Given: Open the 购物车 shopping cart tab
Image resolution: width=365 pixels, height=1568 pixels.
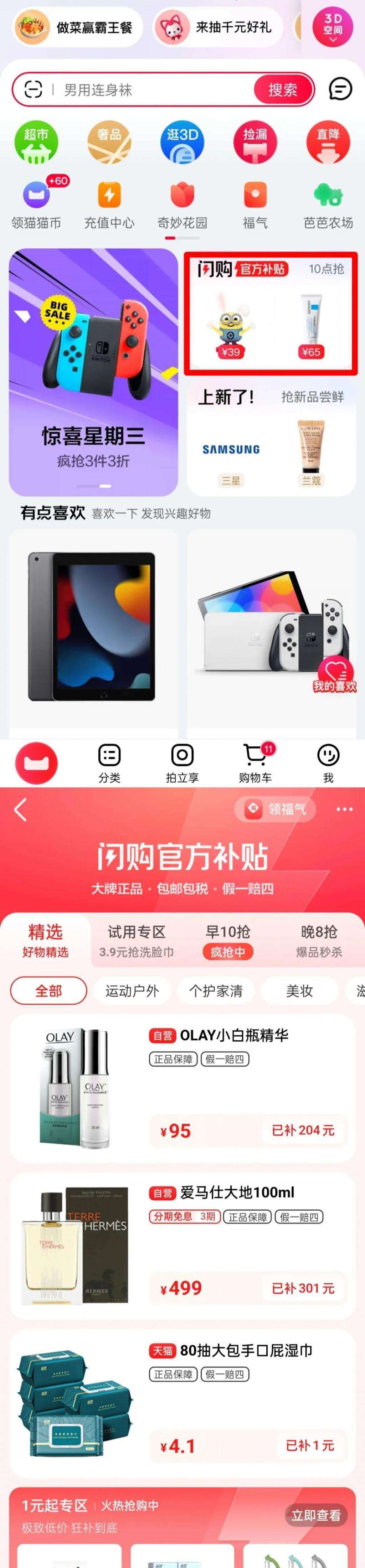Looking at the screenshot, I should [255, 763].
